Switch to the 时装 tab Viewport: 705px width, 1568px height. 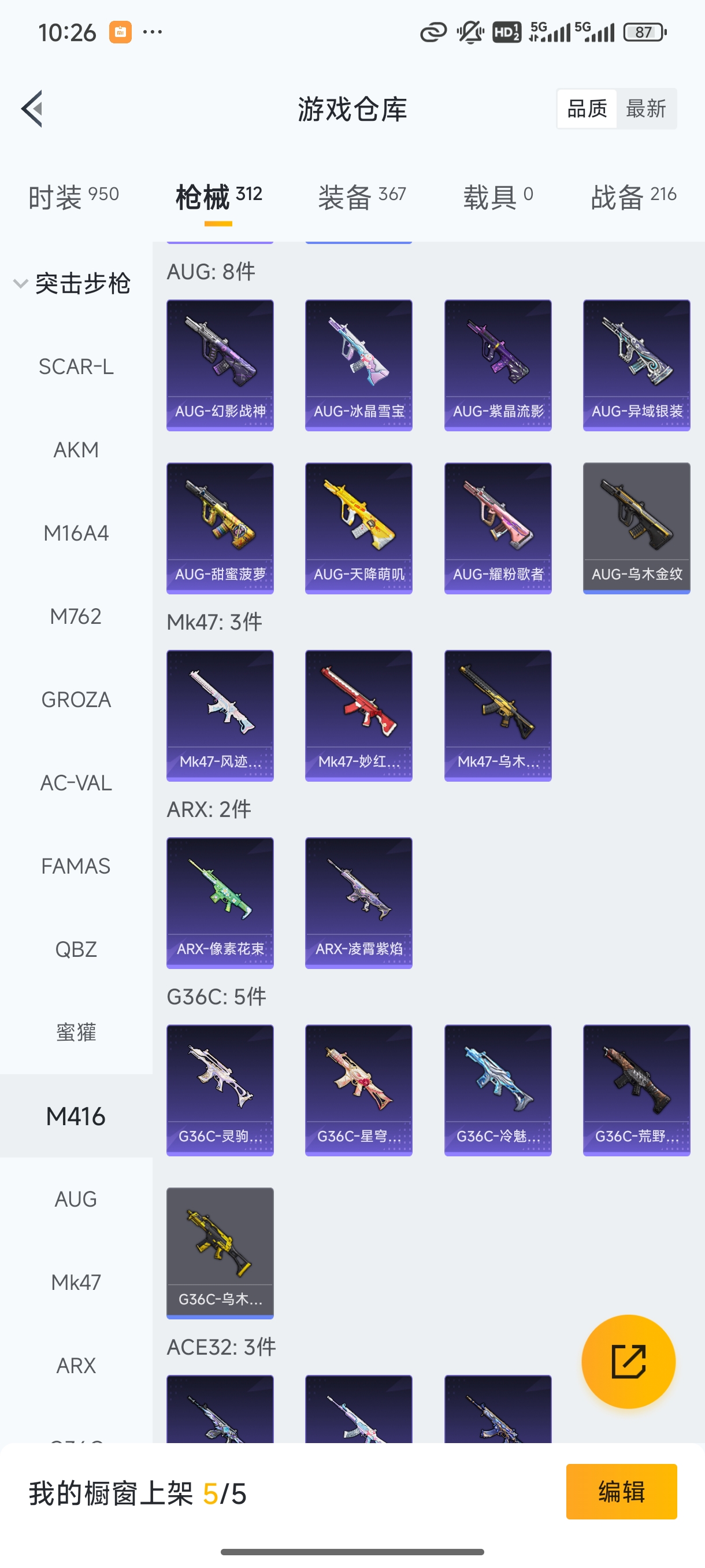[73, 197]
